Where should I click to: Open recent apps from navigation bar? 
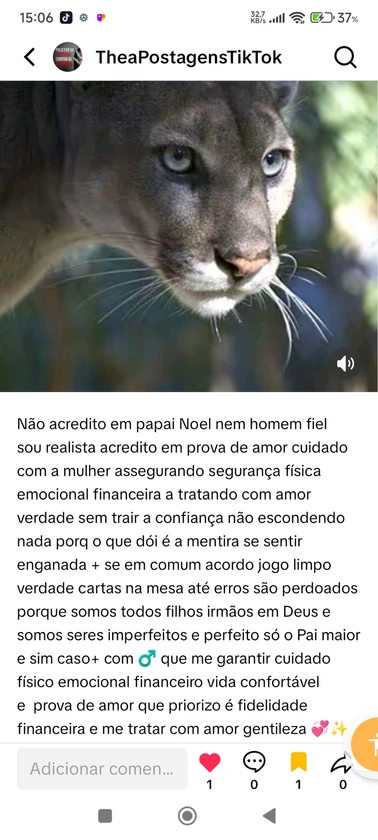[105, 816]
